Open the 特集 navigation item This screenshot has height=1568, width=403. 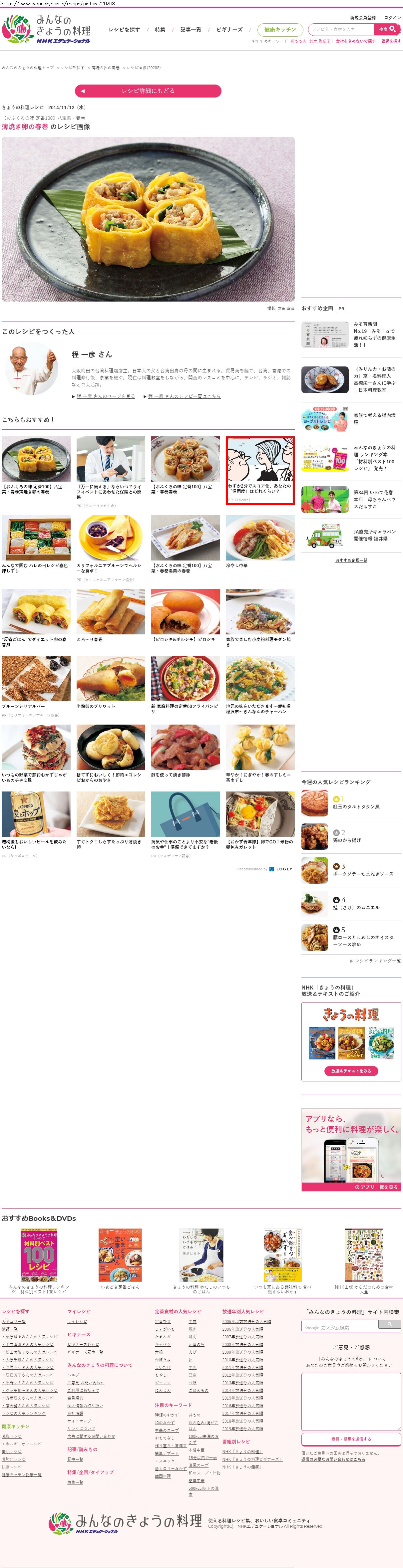(160, 30)
